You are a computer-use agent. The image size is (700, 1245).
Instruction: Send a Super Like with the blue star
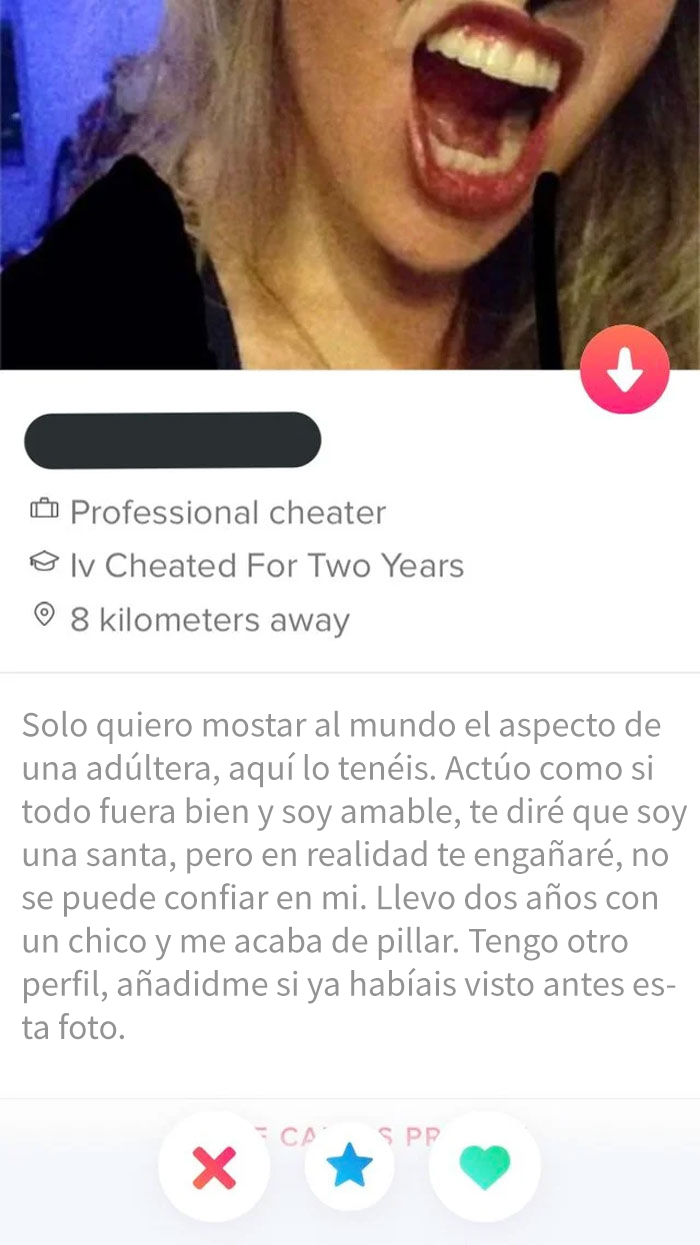coord(349,1167)
